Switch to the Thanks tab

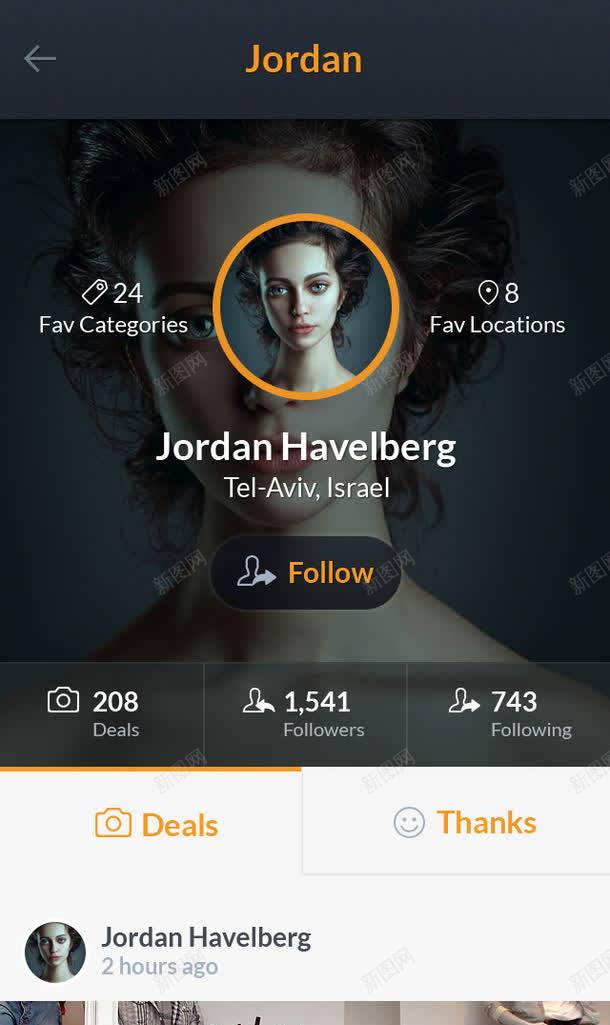(465, 823)
